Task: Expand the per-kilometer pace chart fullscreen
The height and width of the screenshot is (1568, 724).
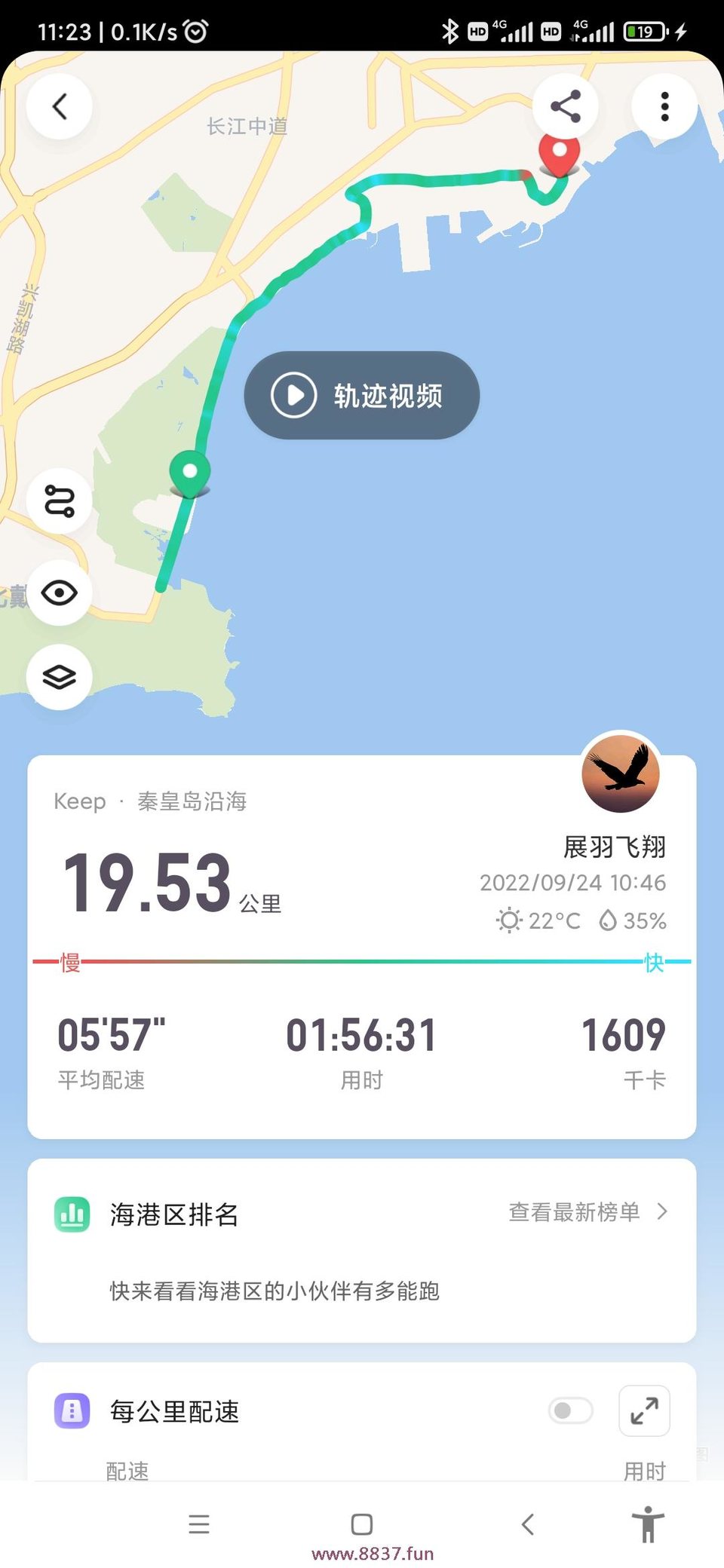Action: [645, 1410]
